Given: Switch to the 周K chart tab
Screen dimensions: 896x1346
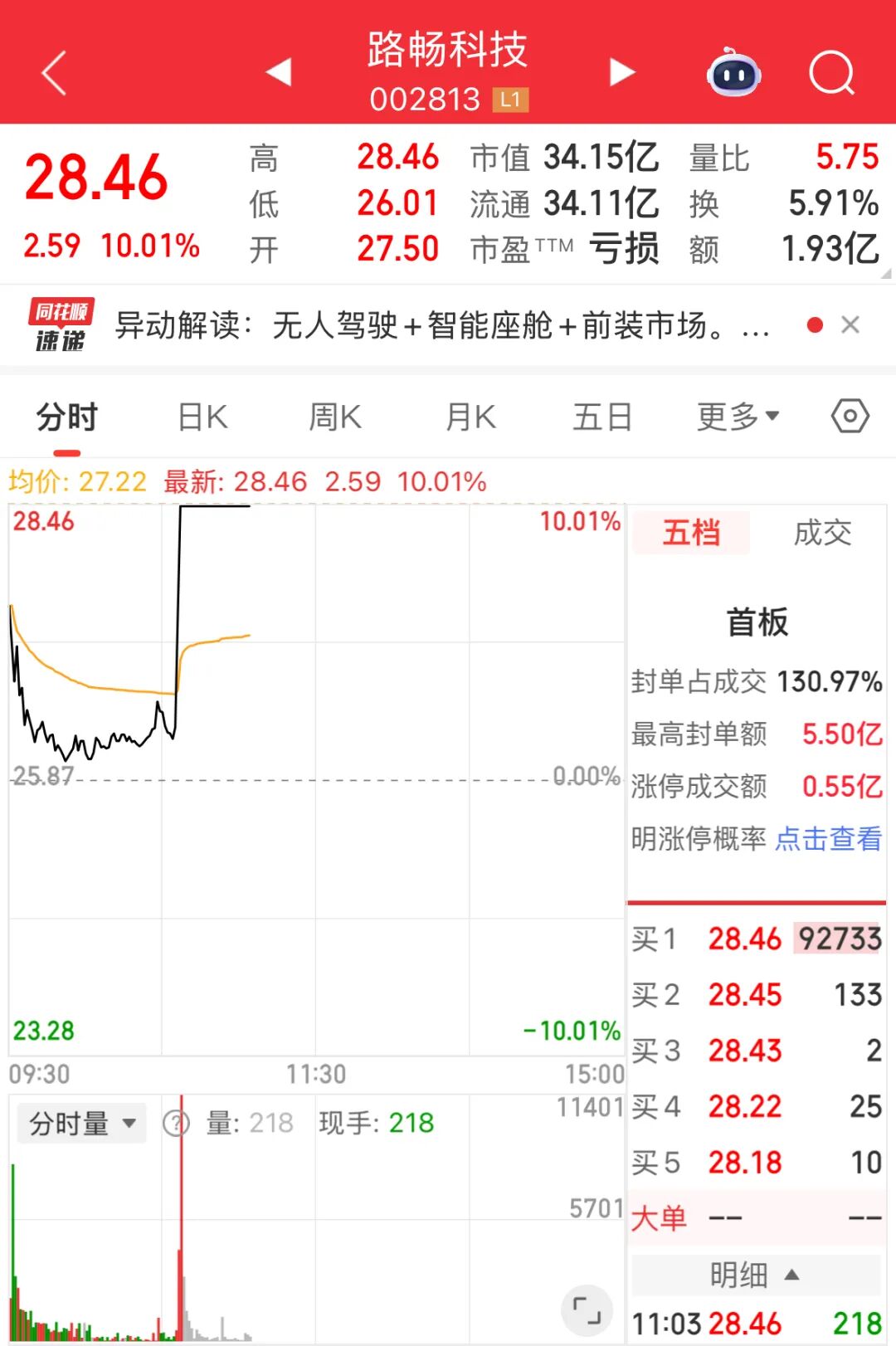Looking at the screenshot, I should pyautogui.click(x=335, y=417).
